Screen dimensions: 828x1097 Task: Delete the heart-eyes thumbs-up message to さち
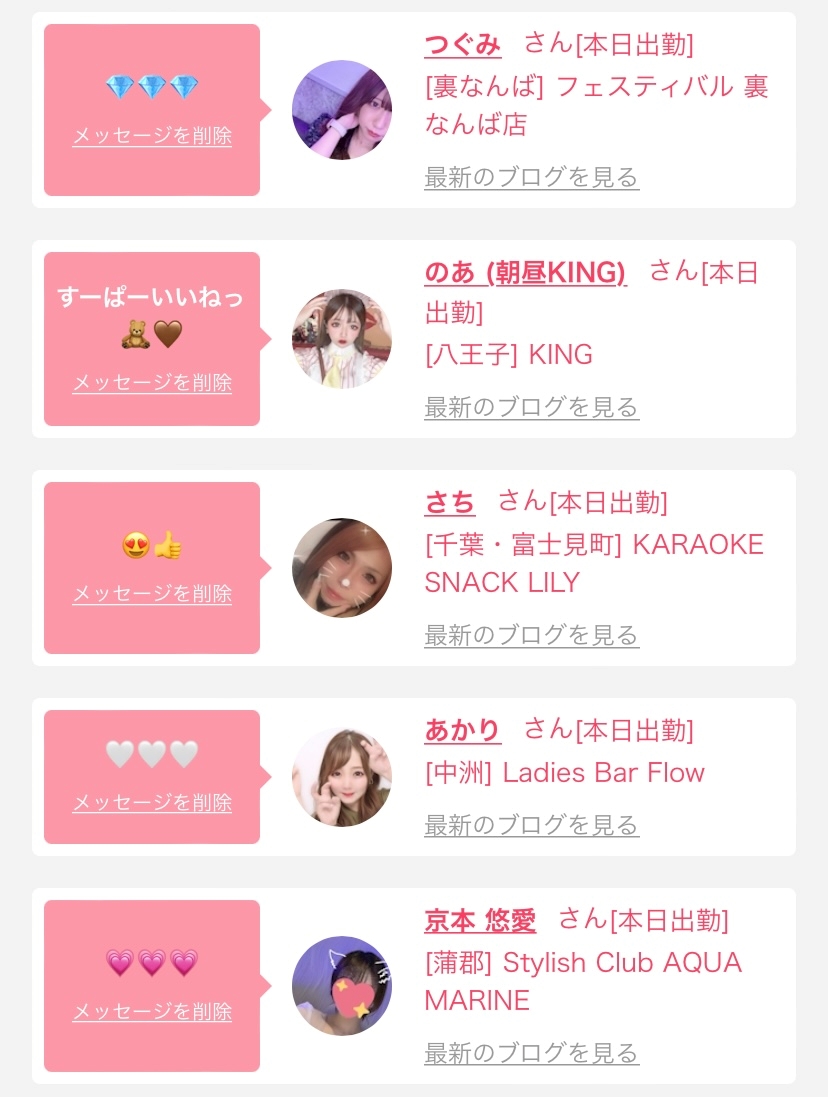pyautogui.click(x=152, y=594)
